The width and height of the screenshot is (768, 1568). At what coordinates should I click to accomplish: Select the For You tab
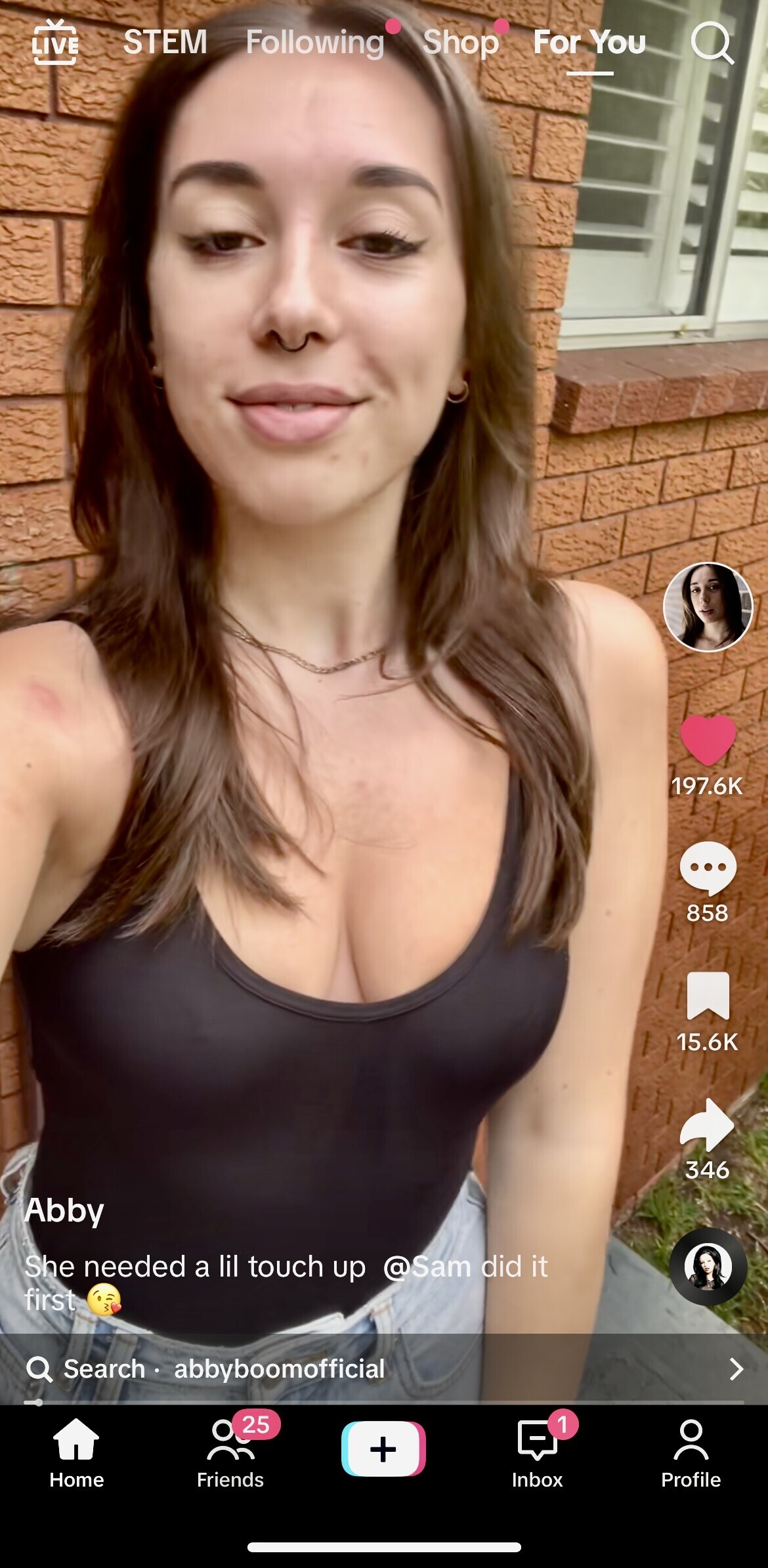(589, 43)
